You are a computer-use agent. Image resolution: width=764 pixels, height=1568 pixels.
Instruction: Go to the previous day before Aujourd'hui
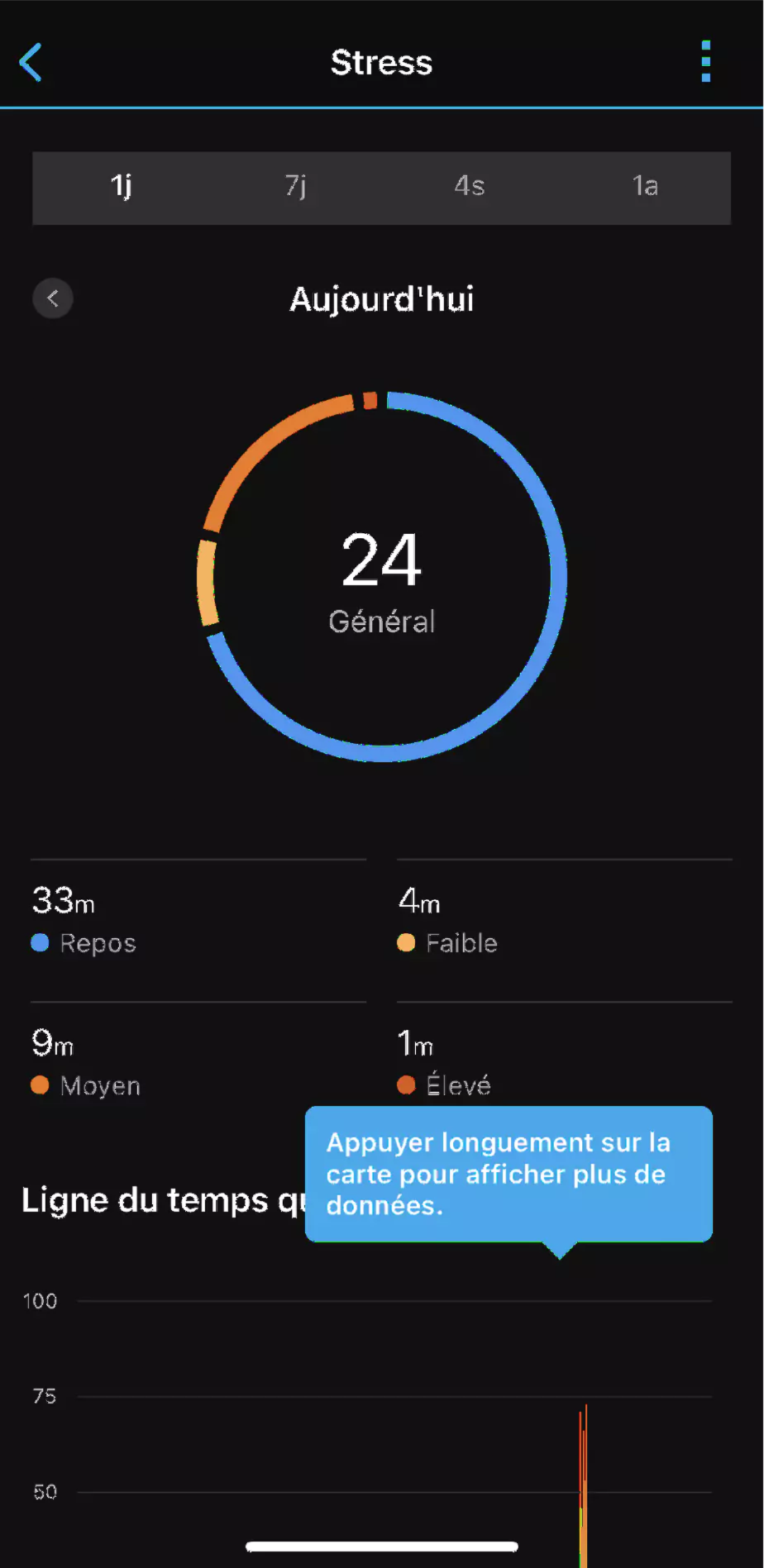[53, 298]
